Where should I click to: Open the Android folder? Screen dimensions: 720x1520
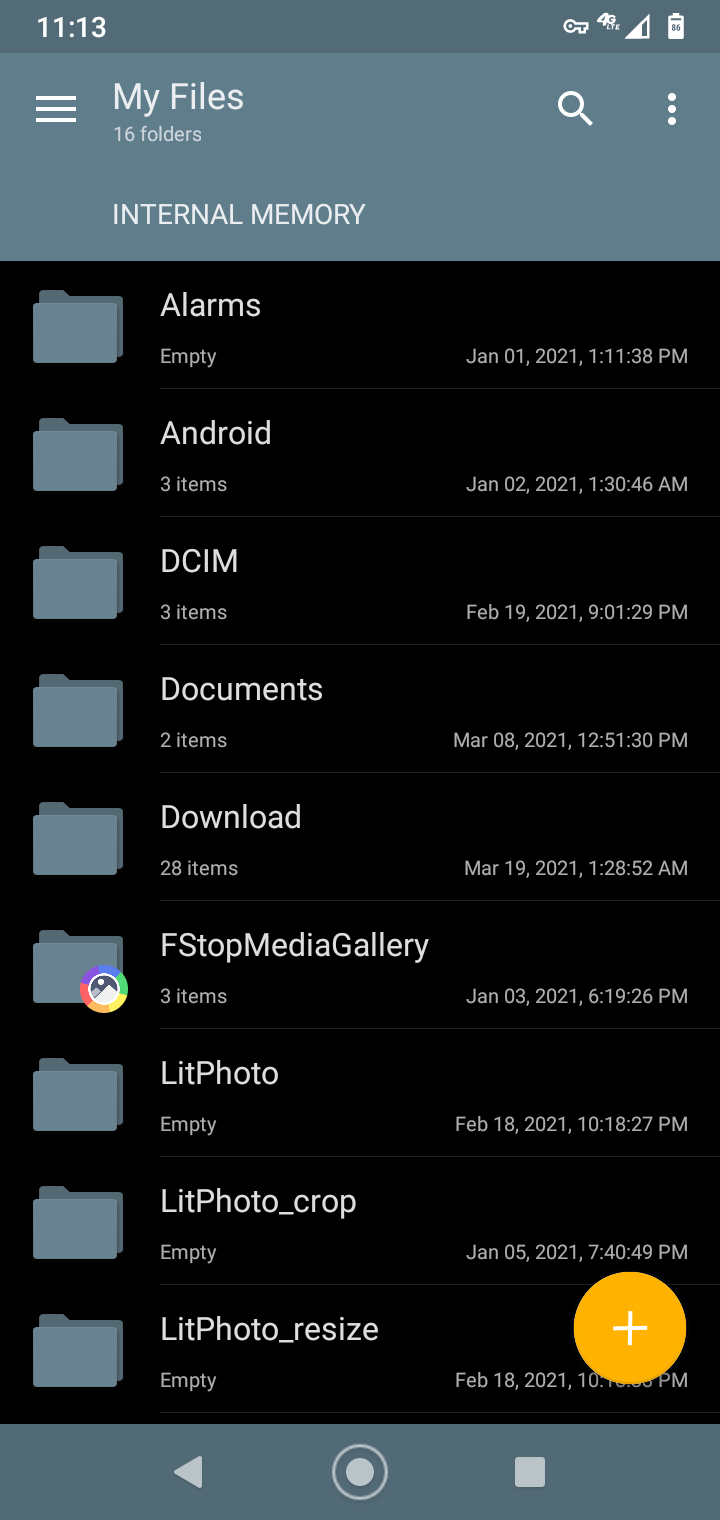click(x=360, y=453)
